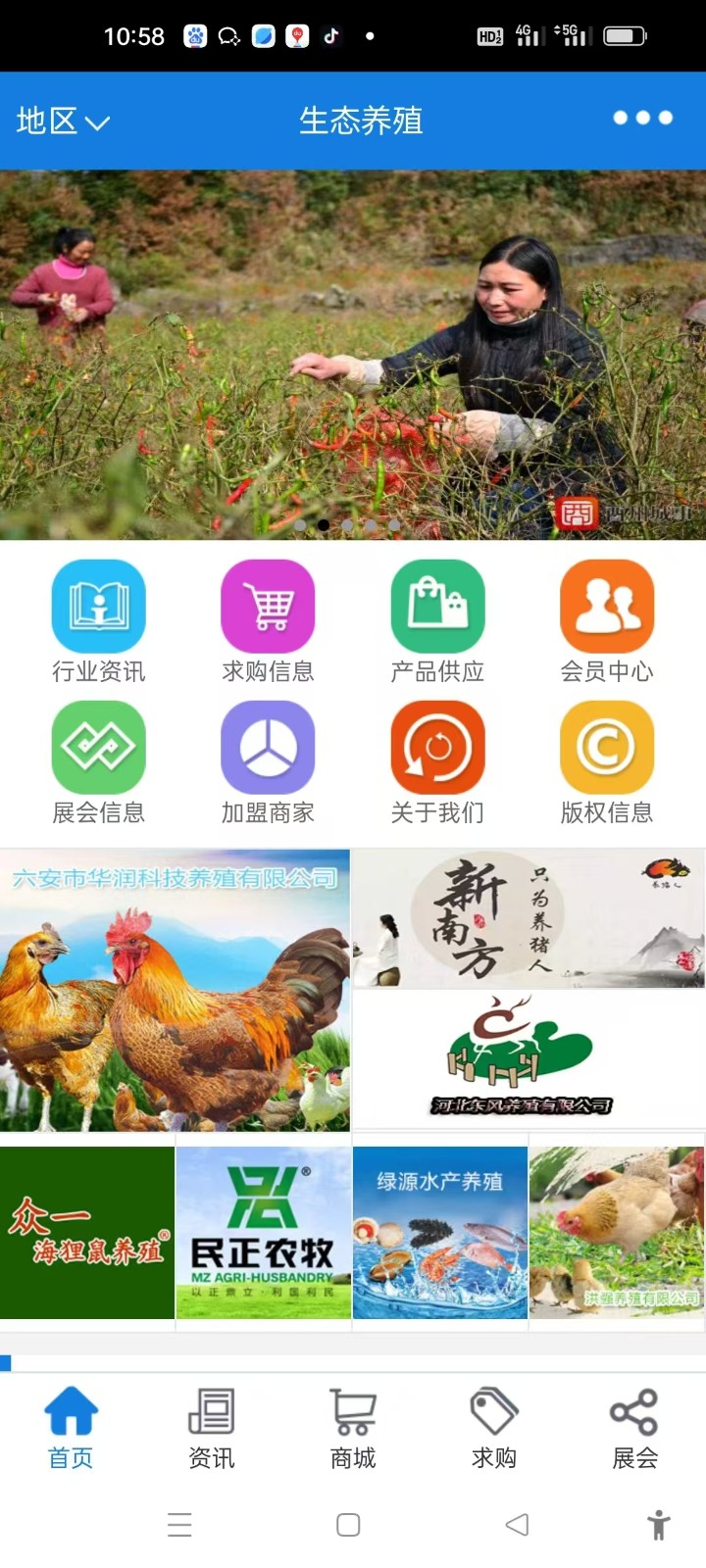Open the 河北东风养殖有限公司 banner

click(529, 1060)
